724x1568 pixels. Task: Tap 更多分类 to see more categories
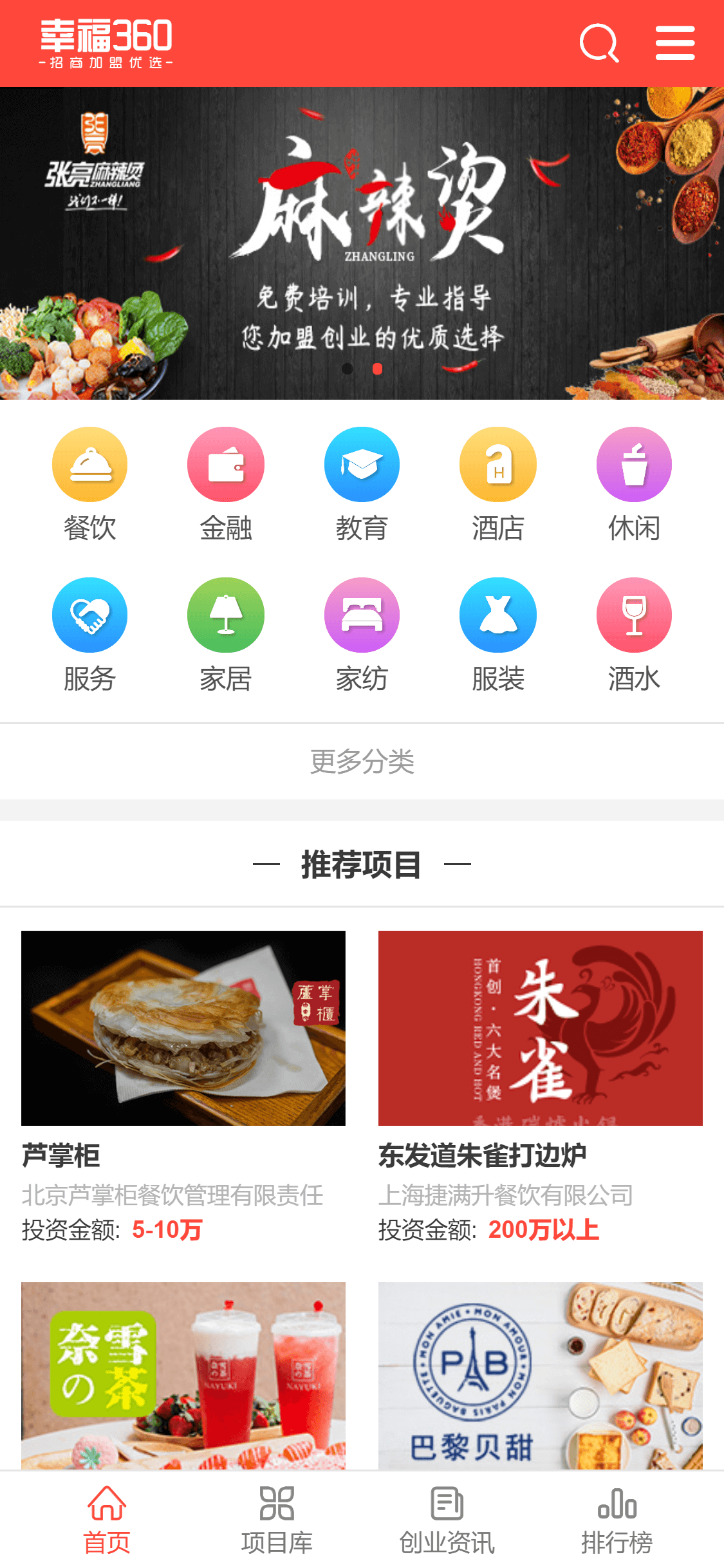362,762
